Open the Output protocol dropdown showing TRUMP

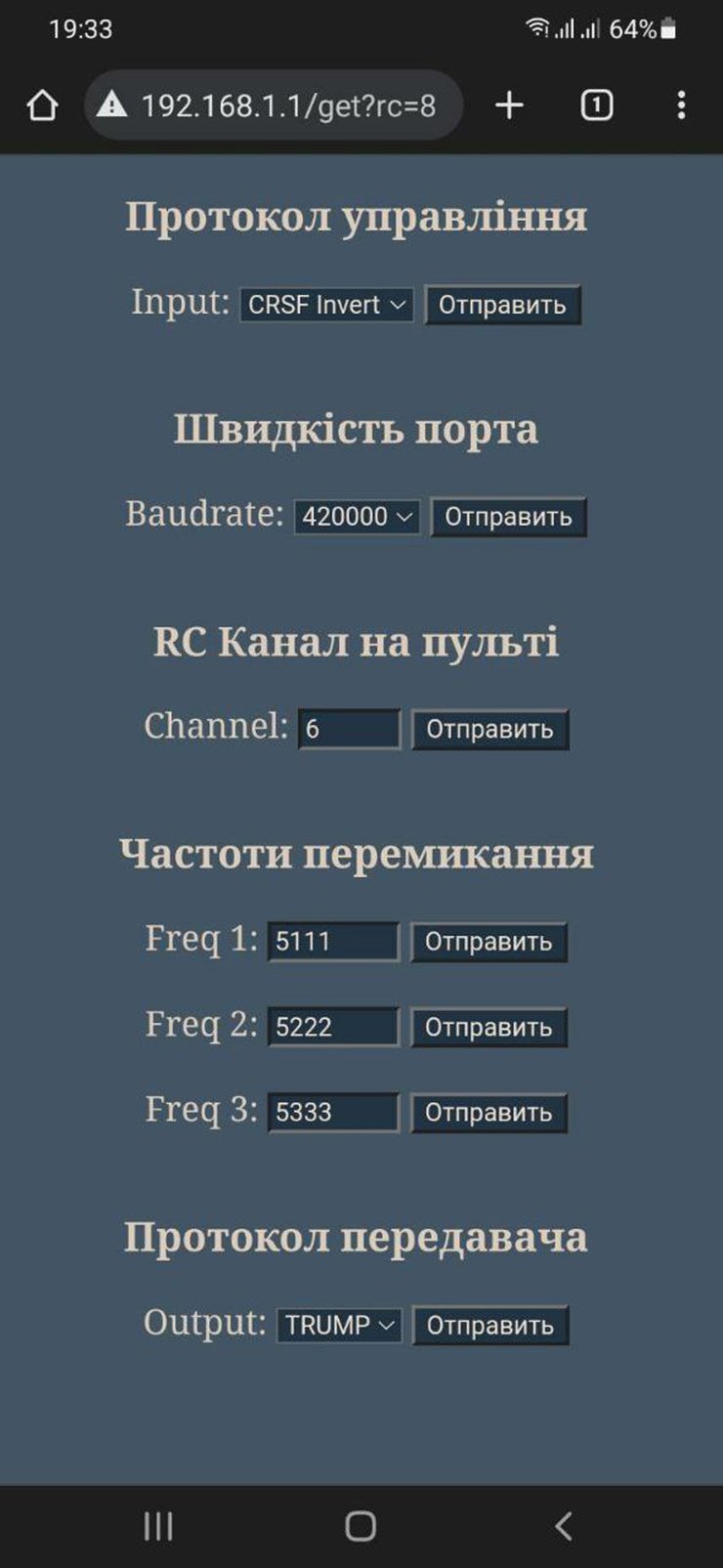pyautogui.click(x=339, y=1326)
